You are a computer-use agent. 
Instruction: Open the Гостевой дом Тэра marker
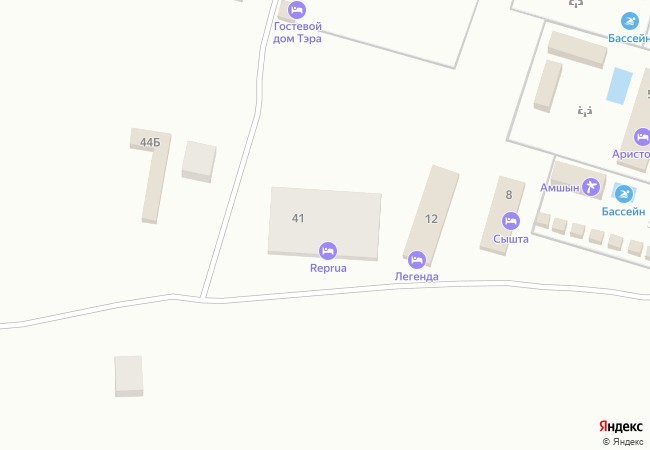(297, 11)
